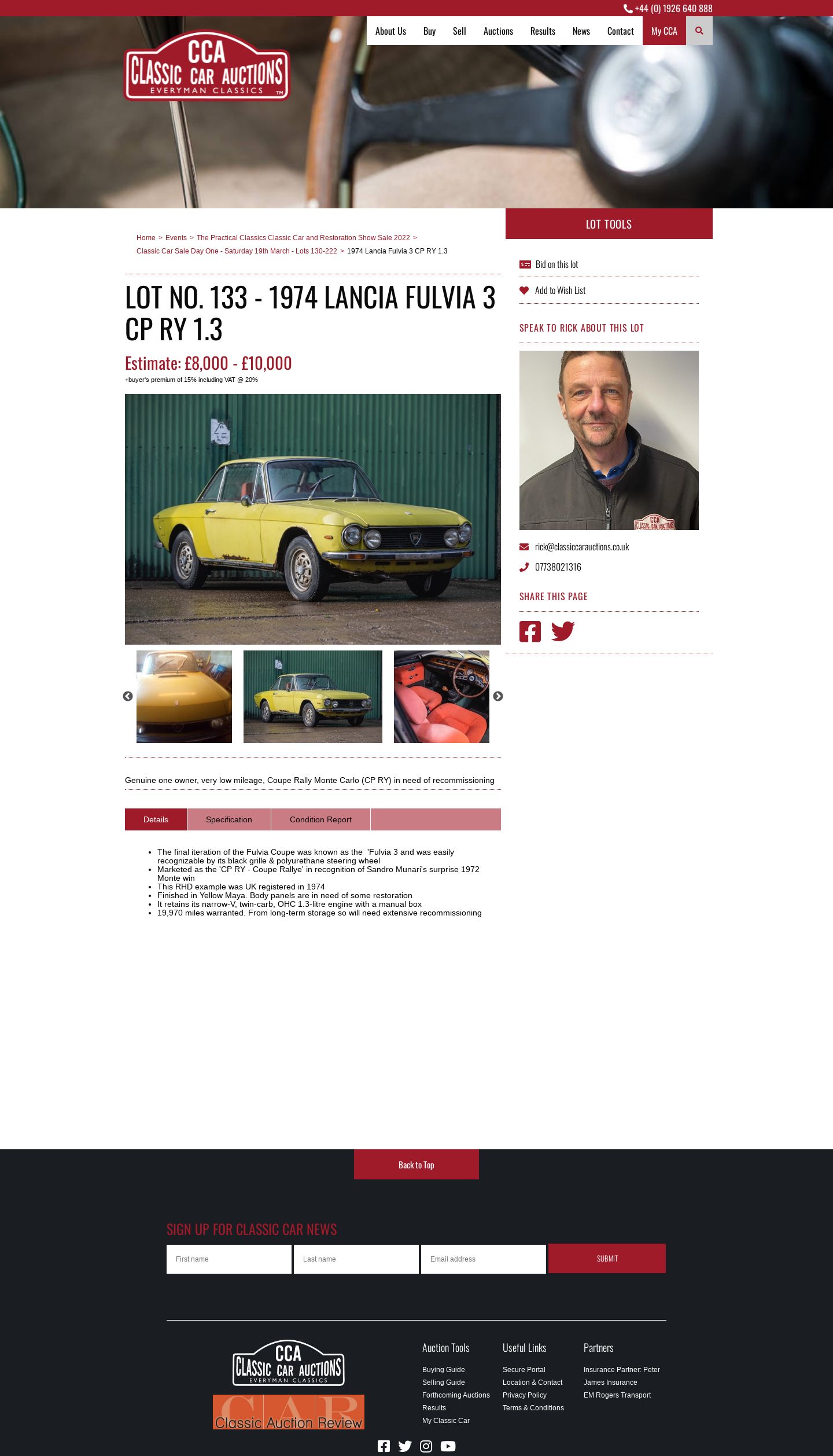The width and height of the screenshot is (833, 1456).
Task: Tap the Back to Top button
Action: click(416, 1165)
